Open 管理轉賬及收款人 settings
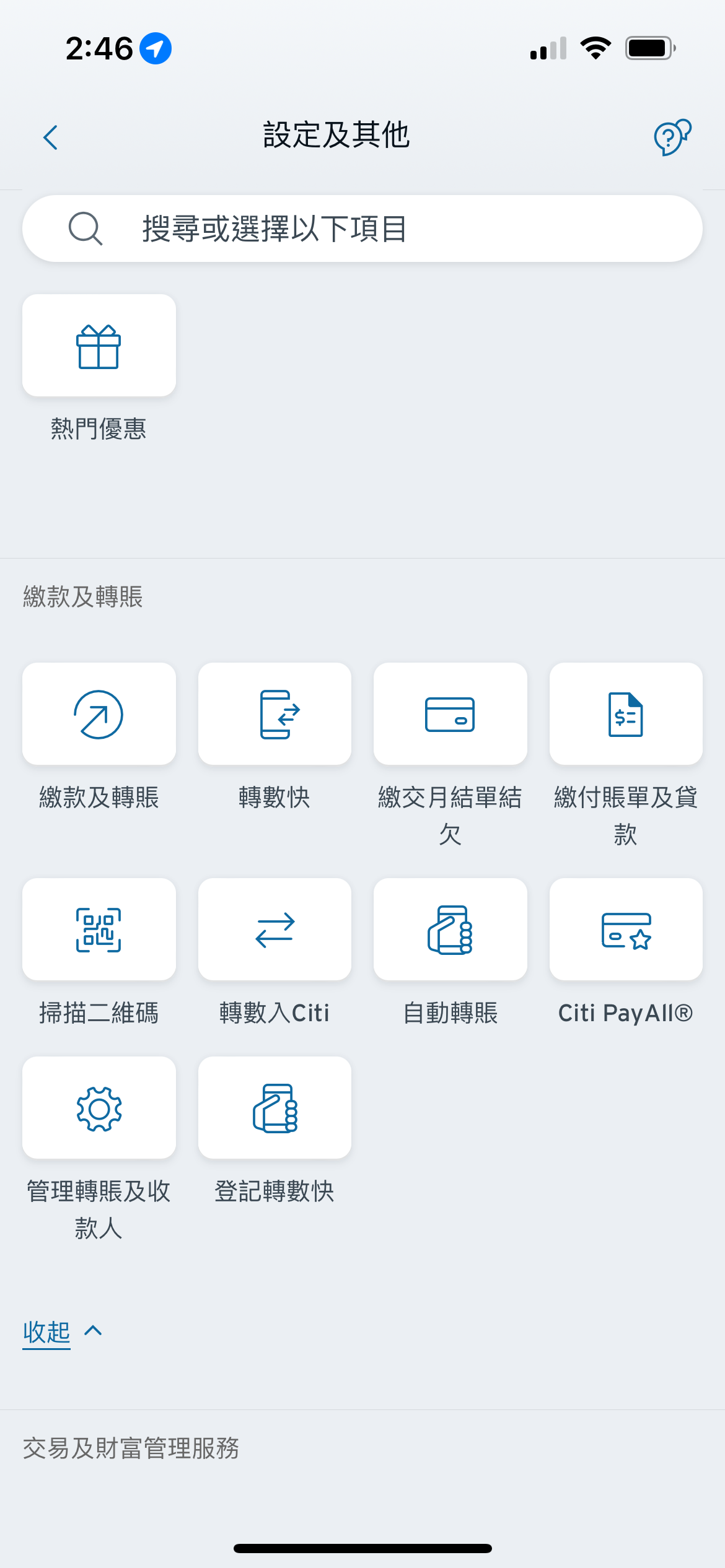The image size is (725, 1568). [99, 1107]
